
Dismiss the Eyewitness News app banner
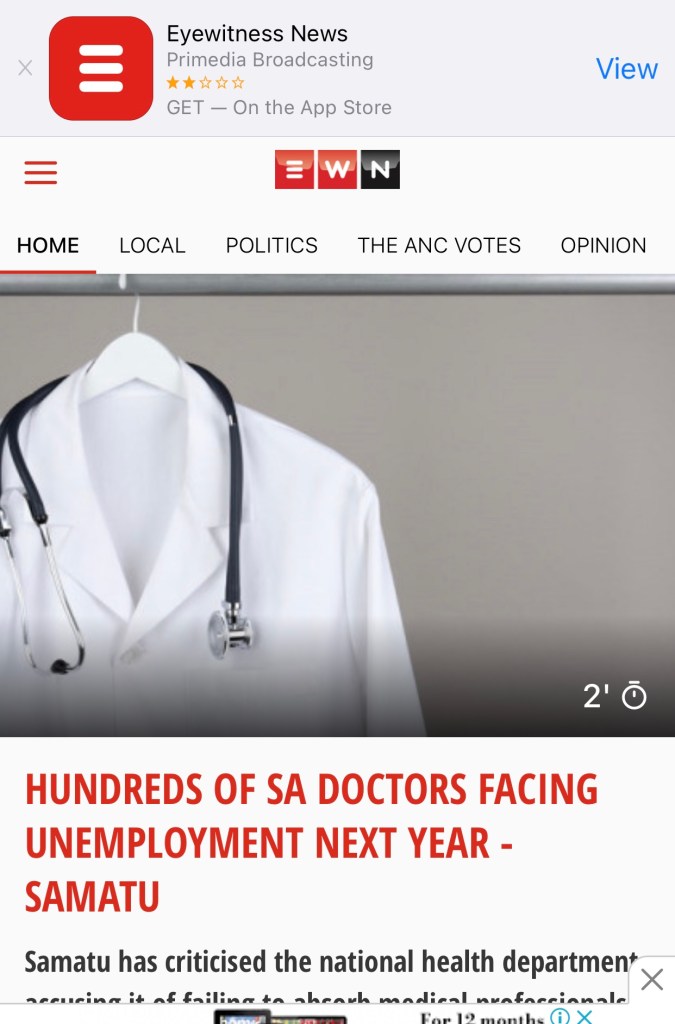25,68
